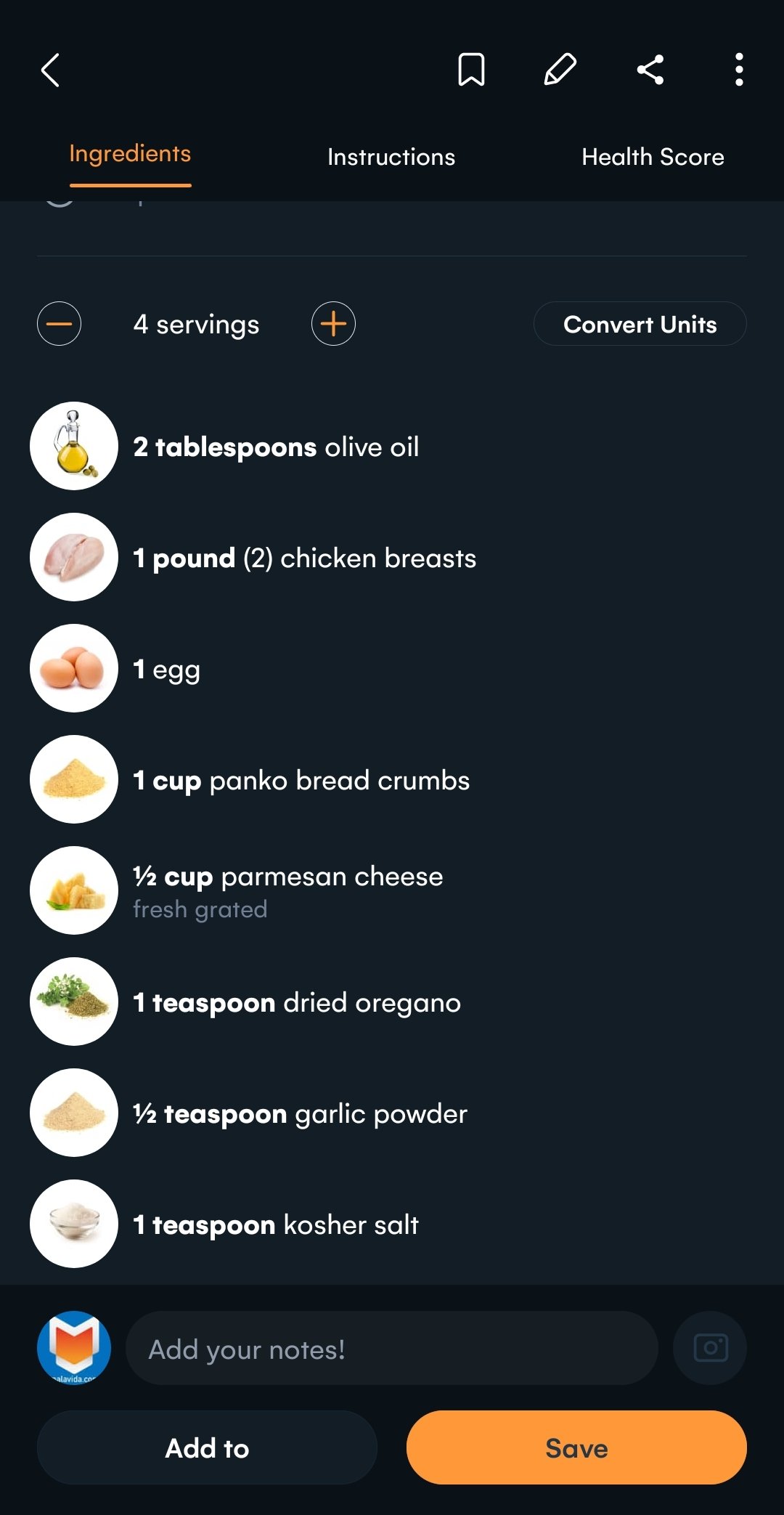Switch to the Instructions tab
The width and height of the screenshot is (784, 1515).
(391, 157)
